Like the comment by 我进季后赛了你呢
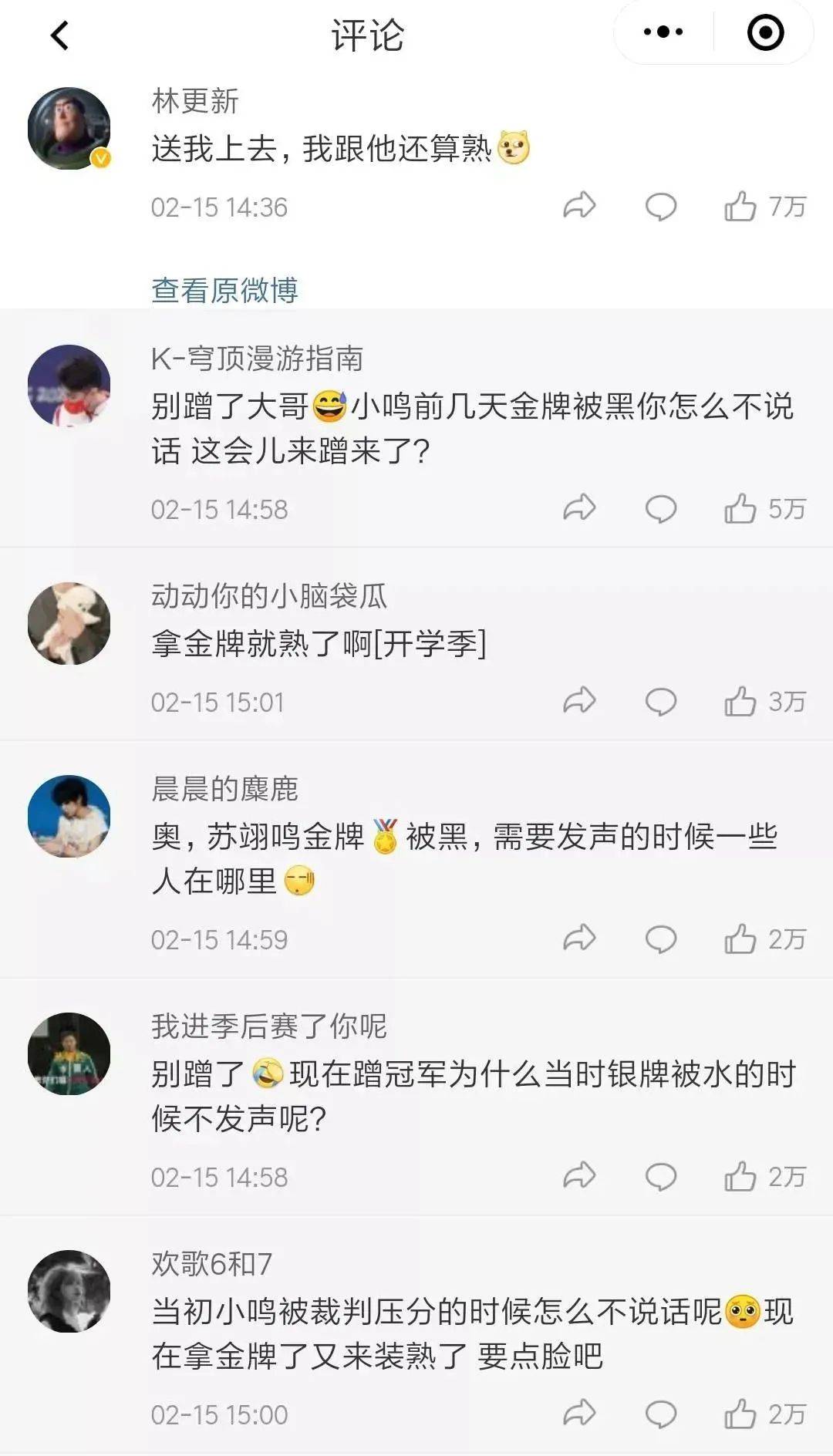Image resolution: width=833 pixels, height=1456 pixels. [x=740, y=1177]
